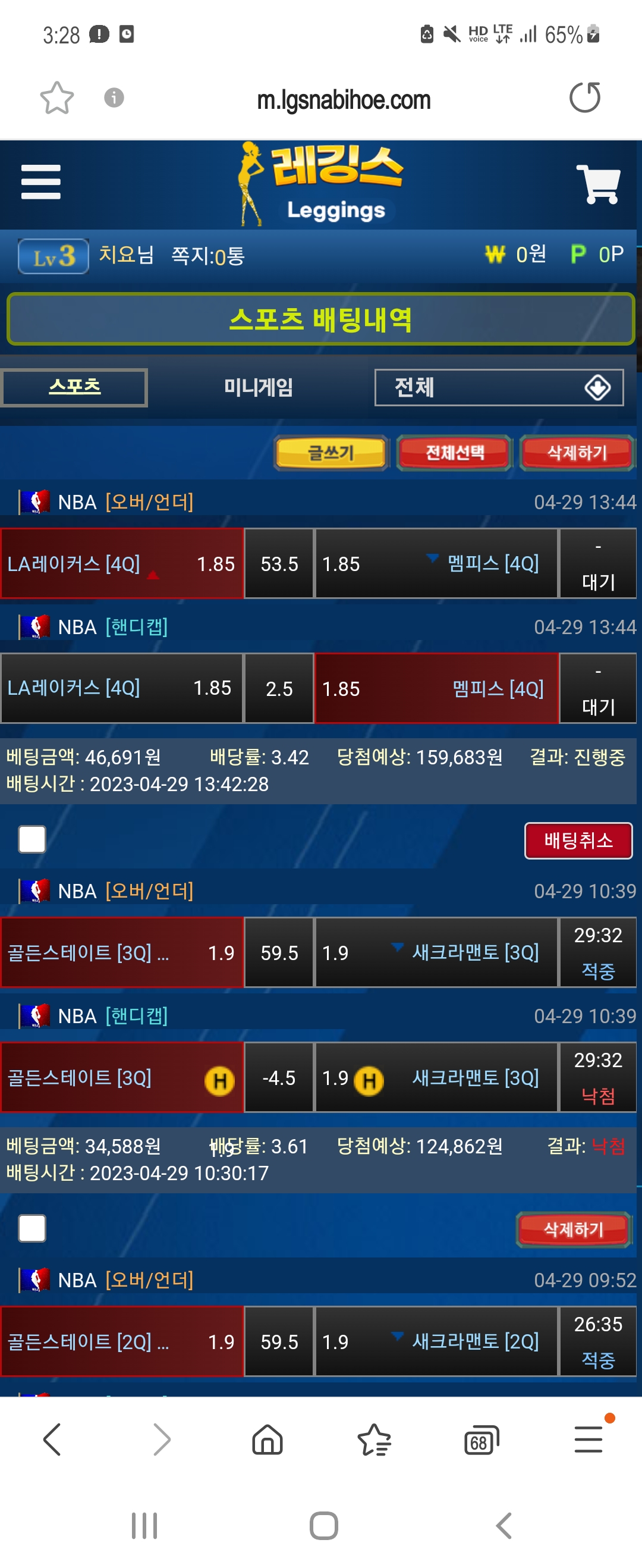Reload the page in the browser

tap(584, 98)
